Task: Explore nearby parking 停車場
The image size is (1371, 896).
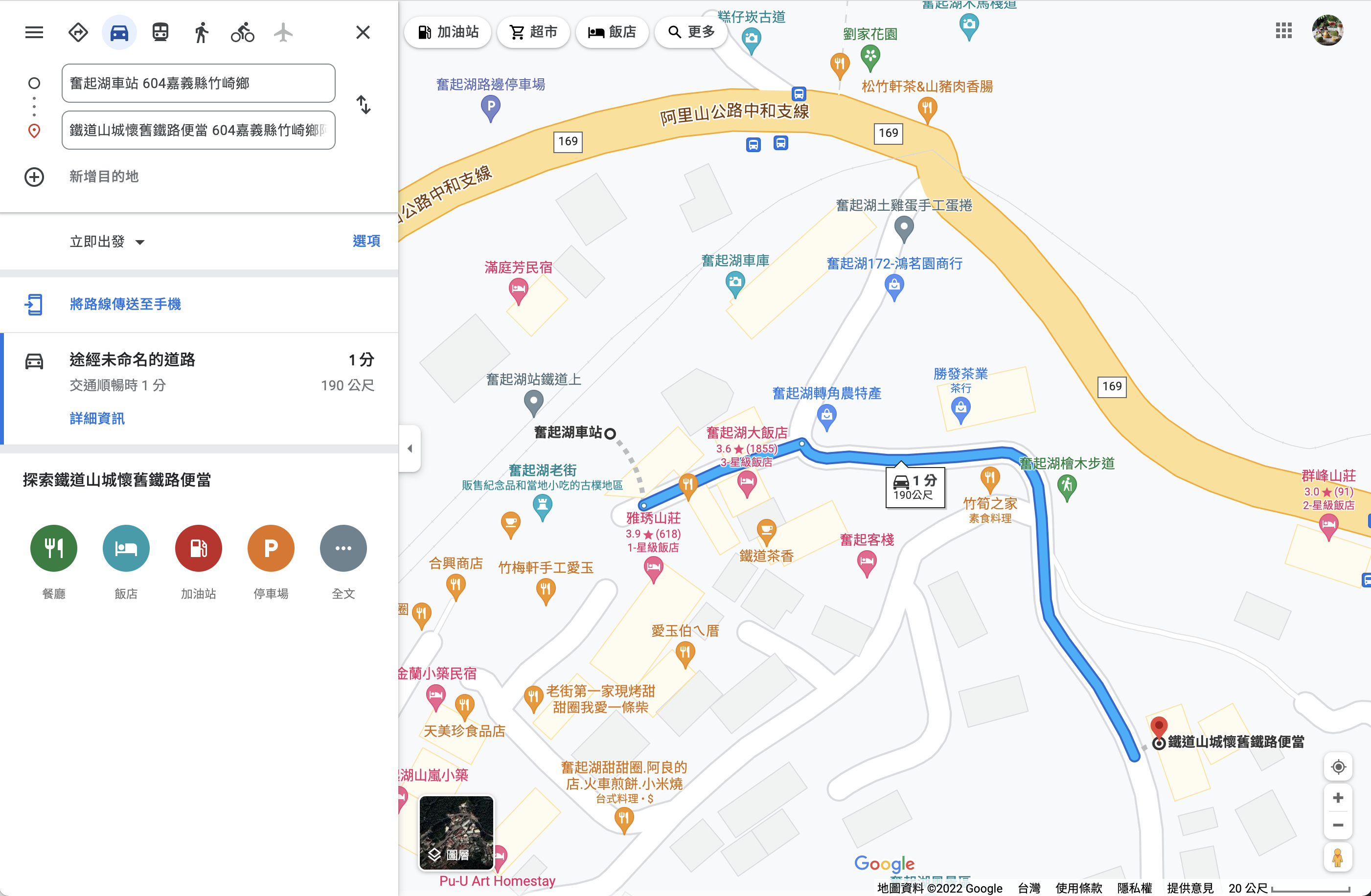Action: (x=271, y=548)
